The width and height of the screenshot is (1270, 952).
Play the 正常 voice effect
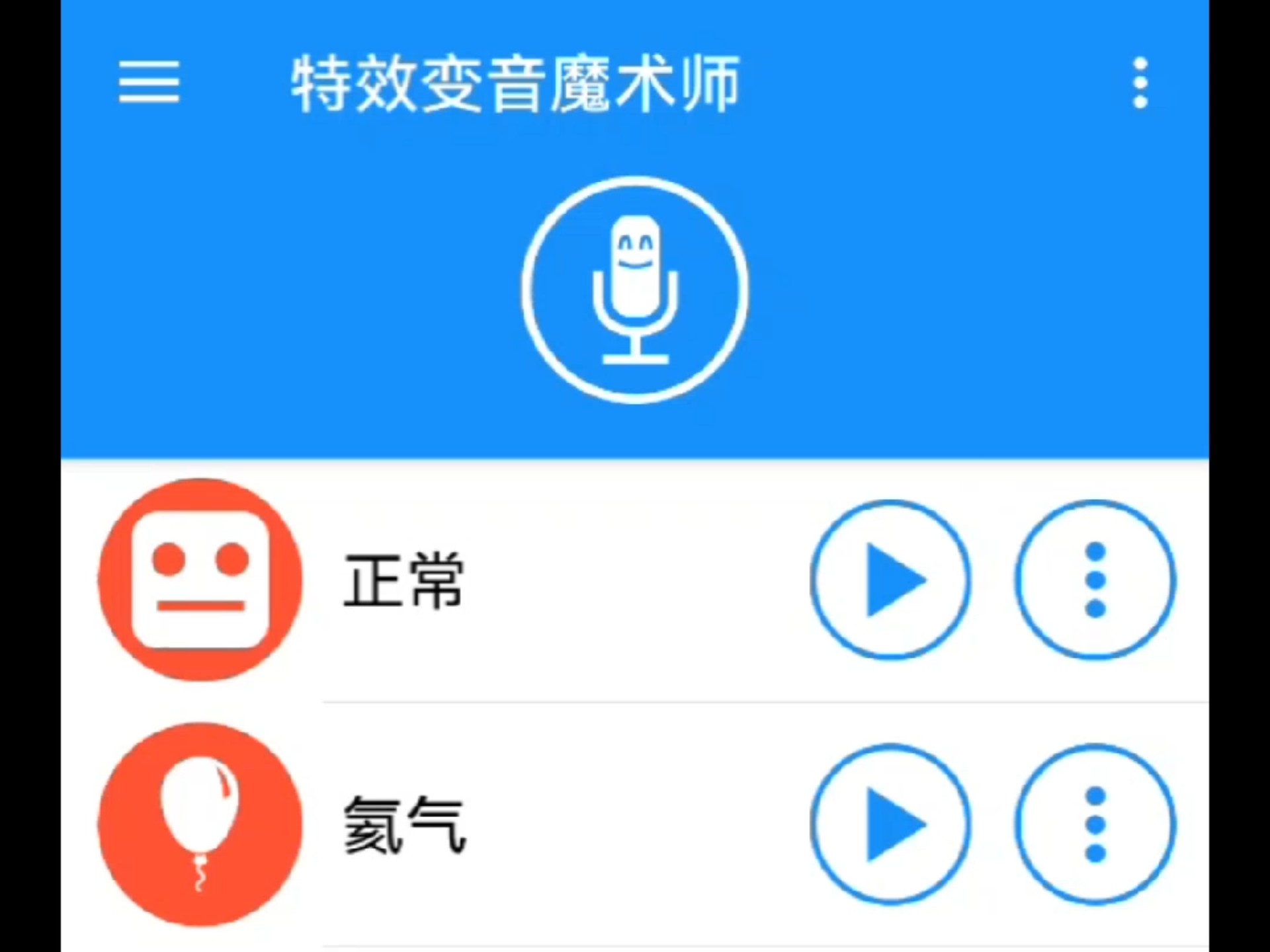pyautogui.click(x=890, y=580)
